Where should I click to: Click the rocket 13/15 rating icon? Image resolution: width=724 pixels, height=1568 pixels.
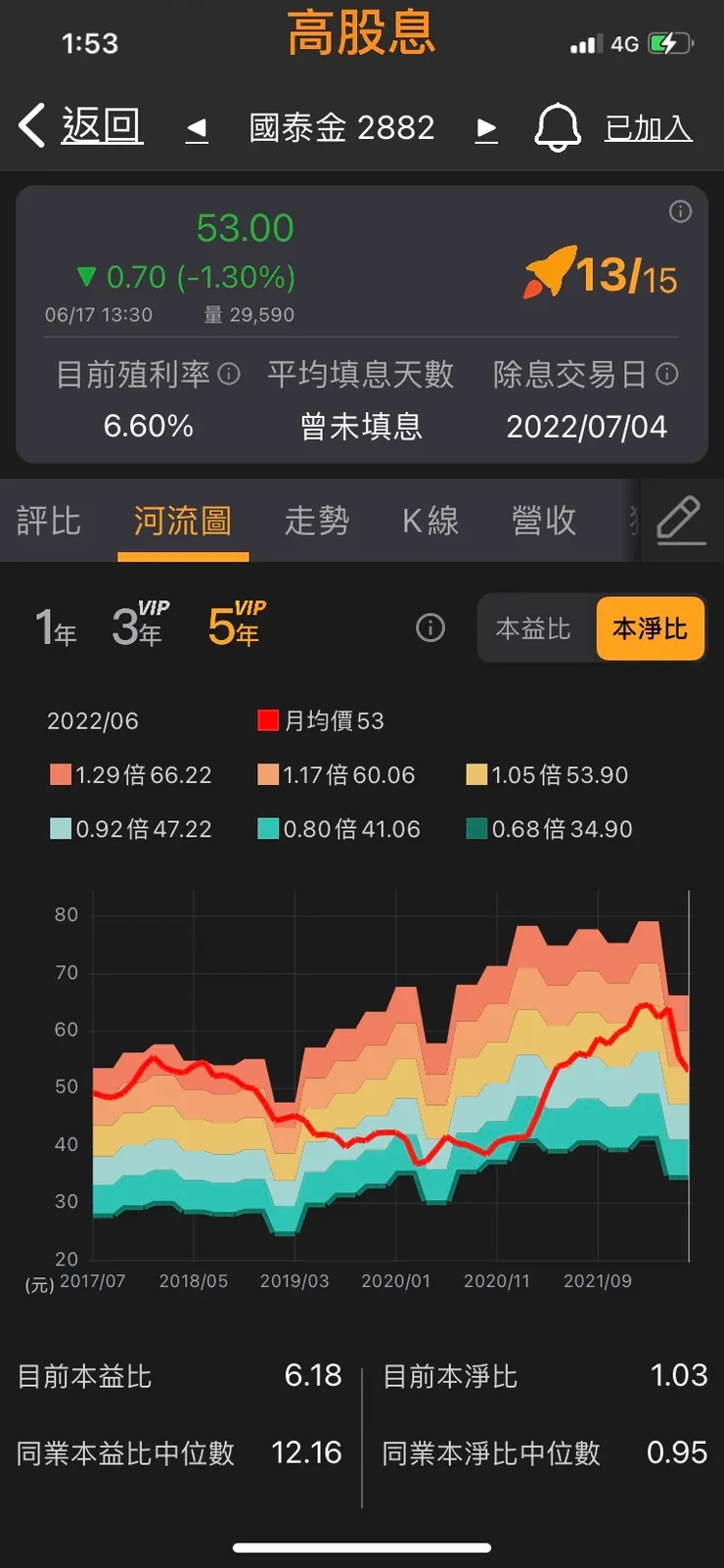click(600, 275)
